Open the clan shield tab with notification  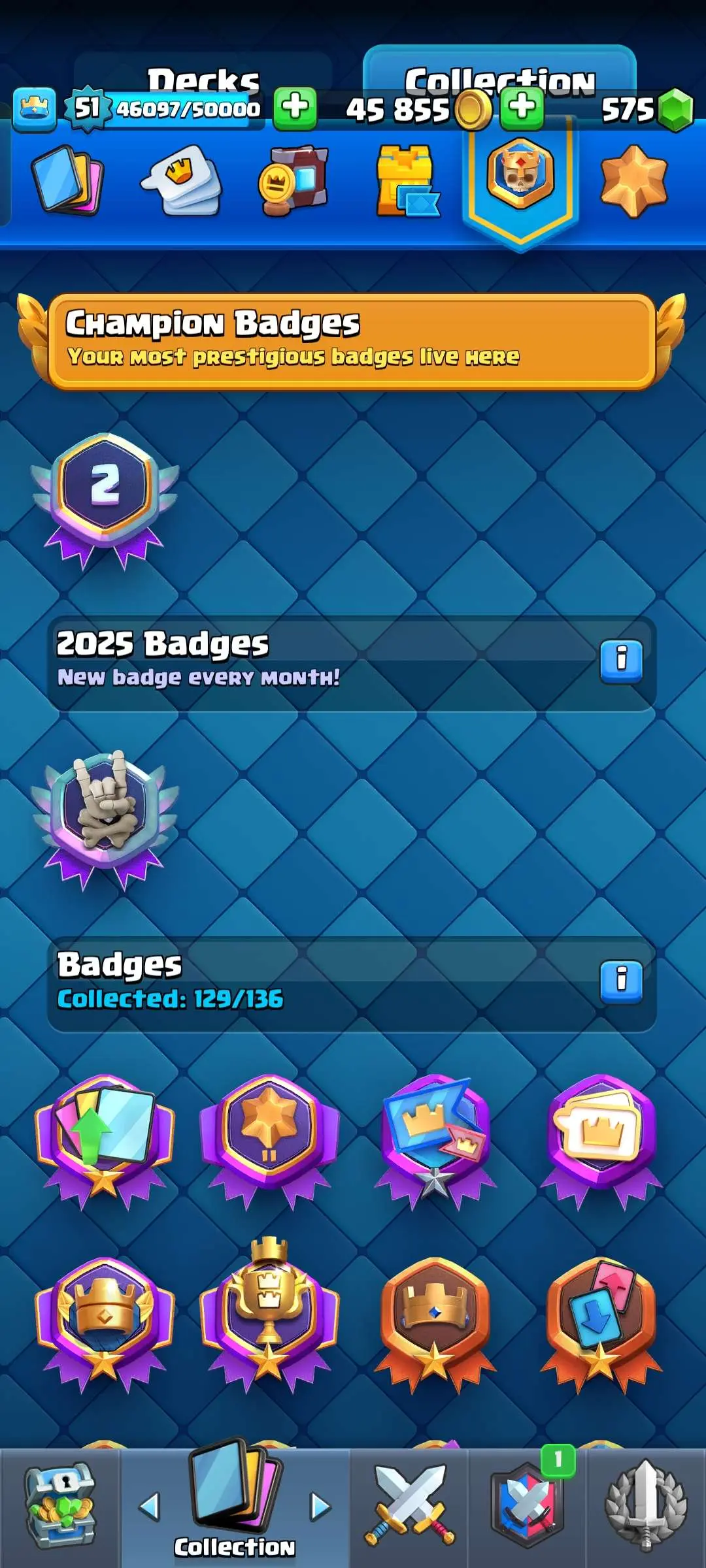[x=527, y=1506]
